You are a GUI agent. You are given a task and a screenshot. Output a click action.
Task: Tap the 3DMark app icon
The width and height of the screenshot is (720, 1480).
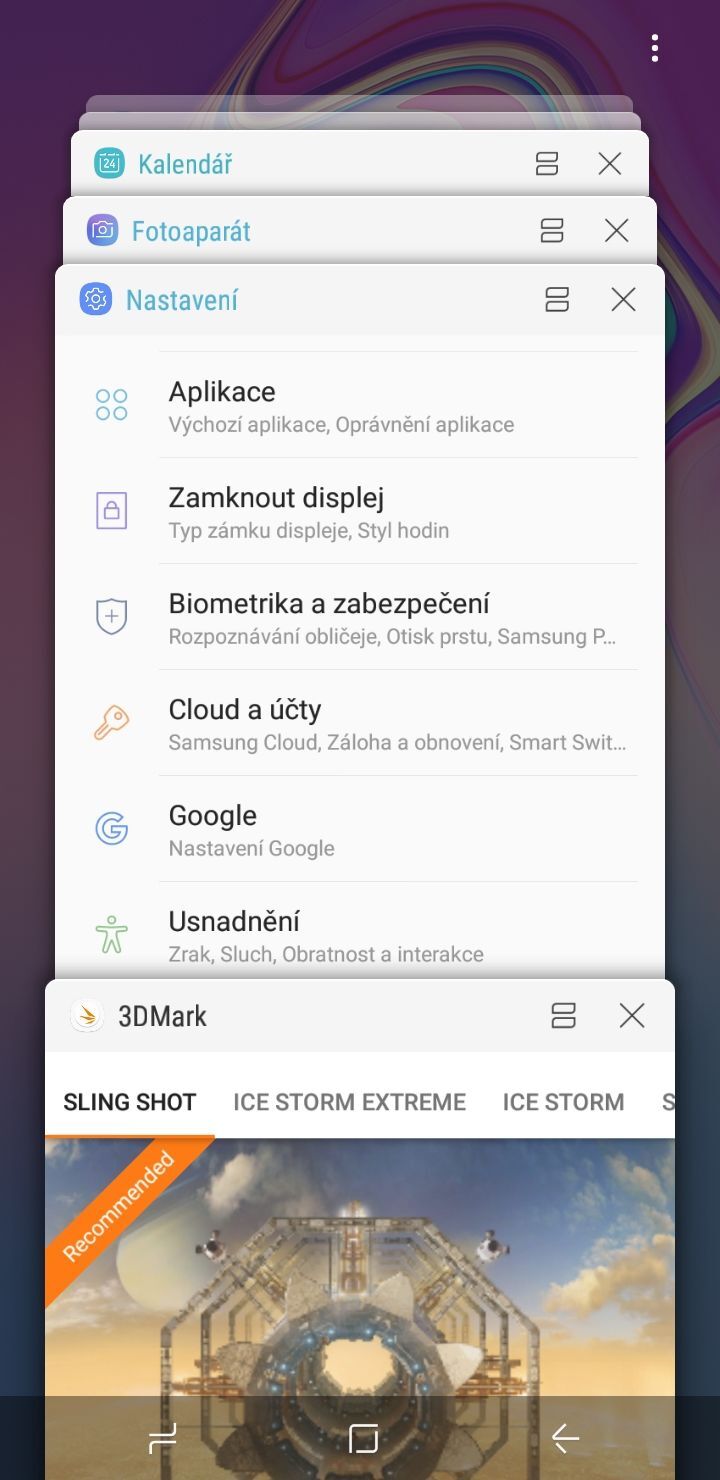[89, 1015]
